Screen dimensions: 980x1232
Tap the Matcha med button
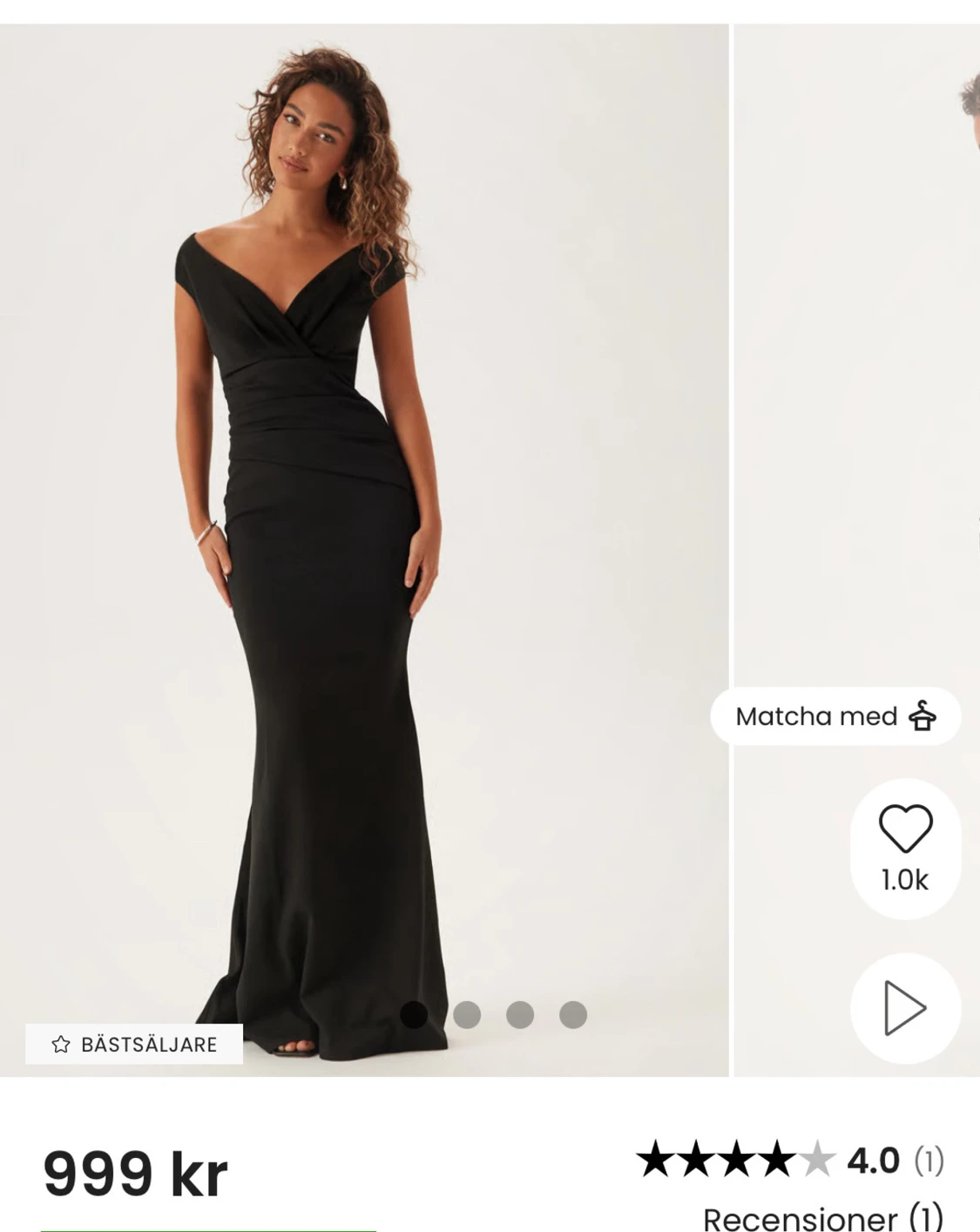[835, 716]
